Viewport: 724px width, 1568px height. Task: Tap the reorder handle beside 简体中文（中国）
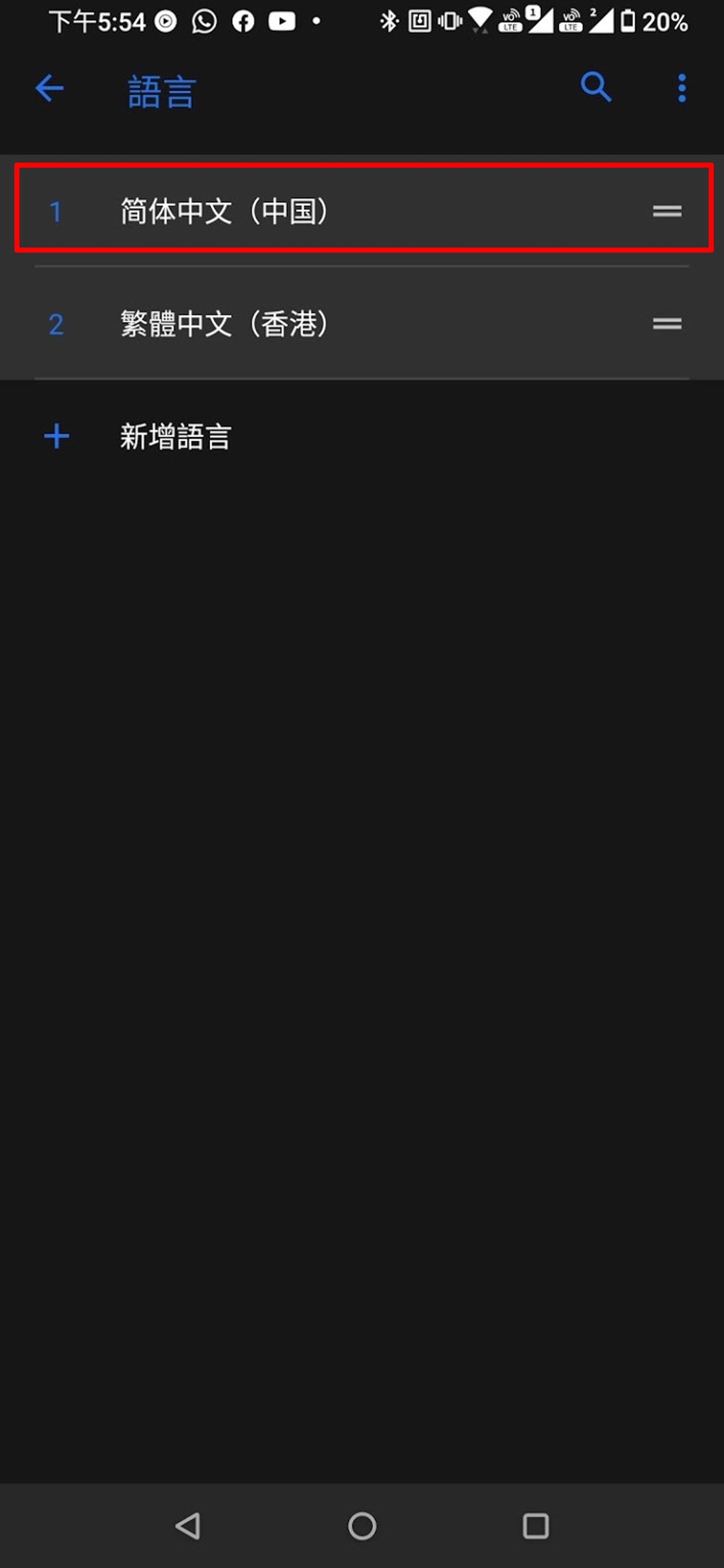667,211
